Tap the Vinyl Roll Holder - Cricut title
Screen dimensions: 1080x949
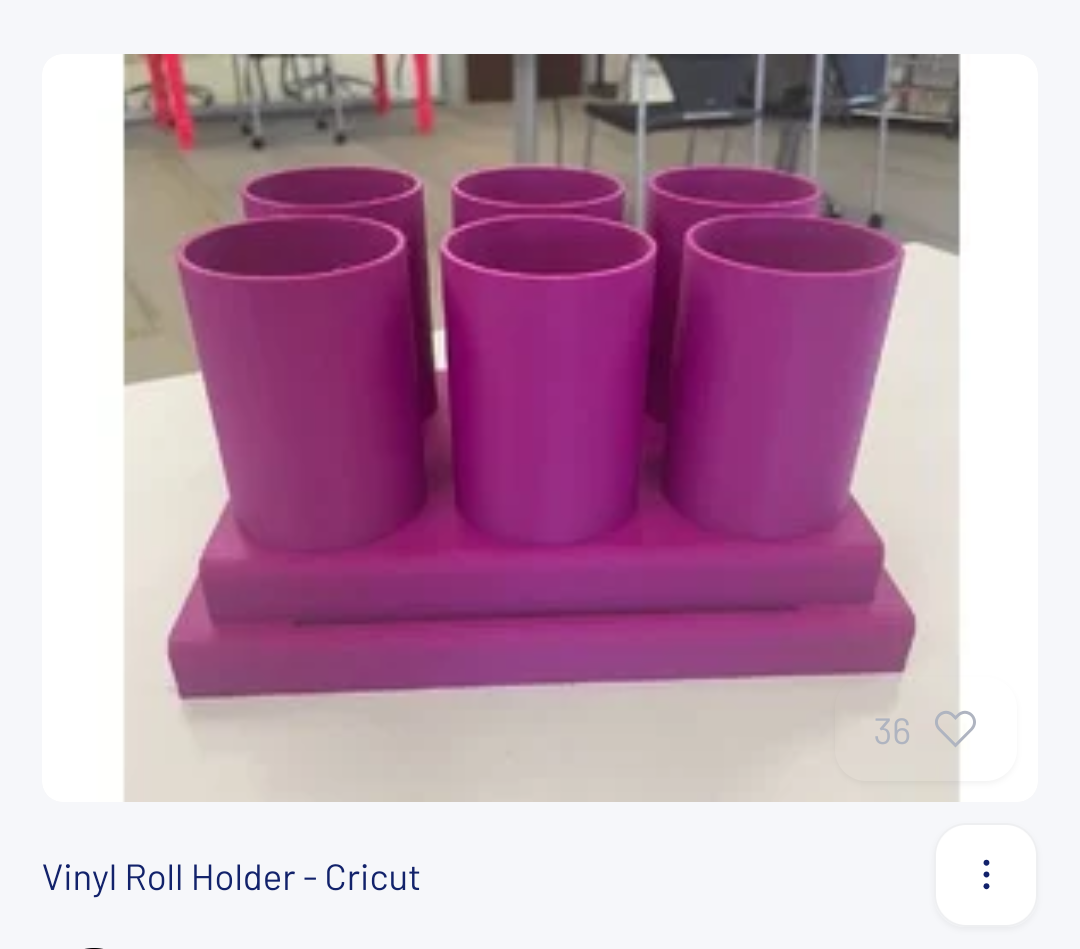pos(231,877)
